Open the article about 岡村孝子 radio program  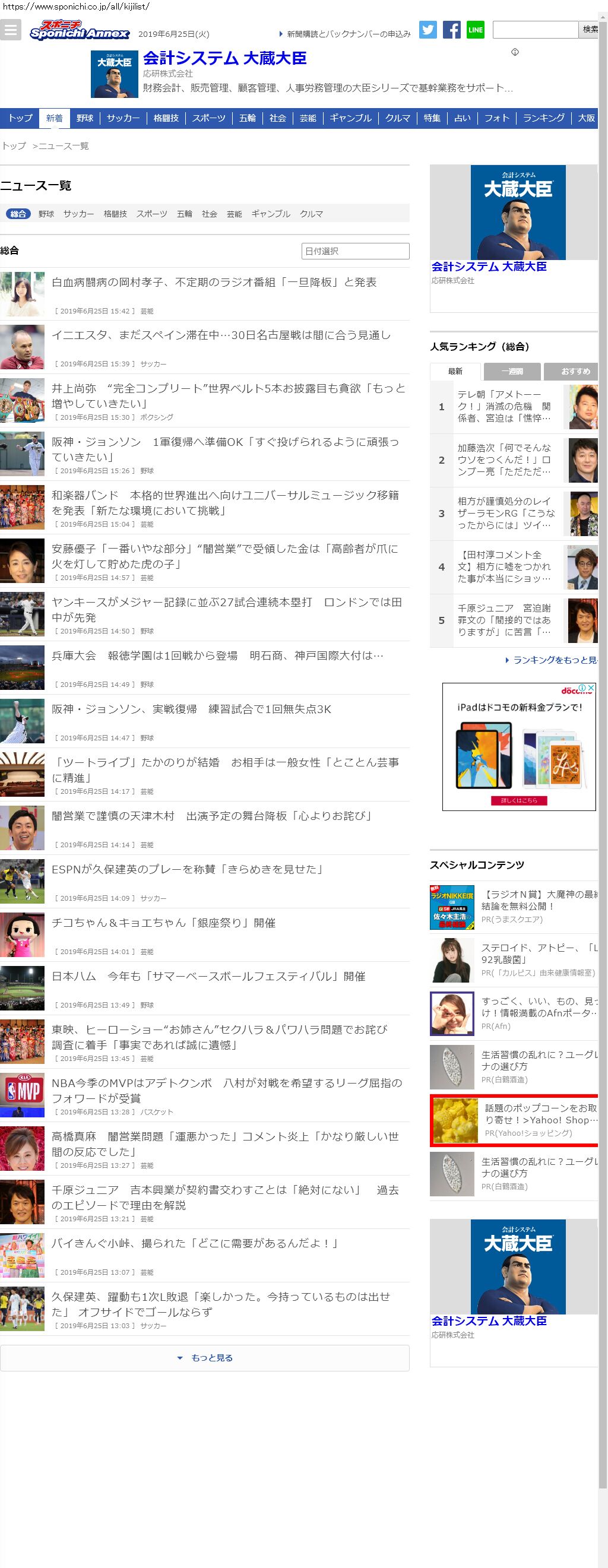pos(214,283)
